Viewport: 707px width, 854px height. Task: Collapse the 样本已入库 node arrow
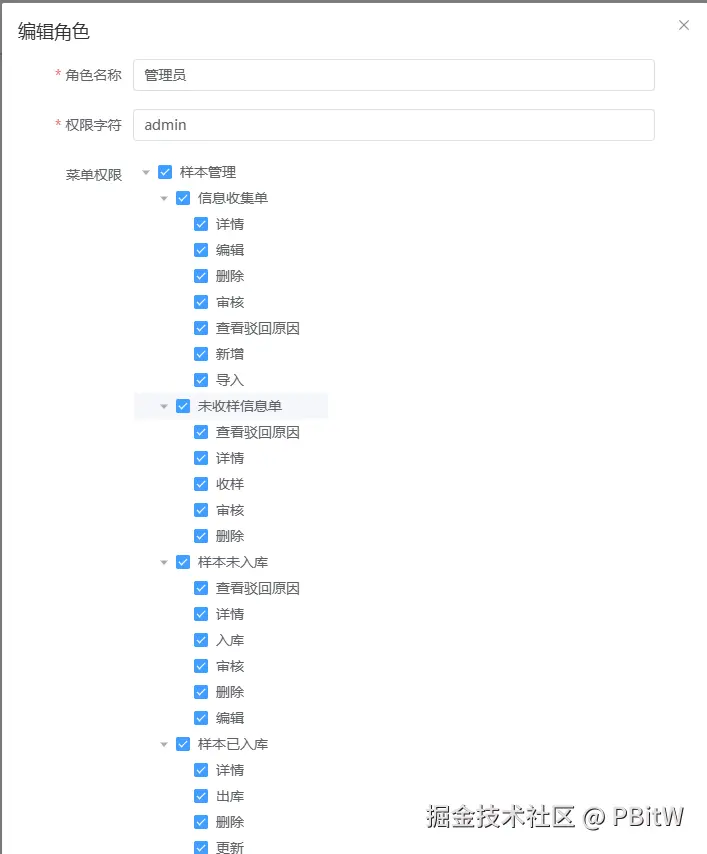pos(164,744)
